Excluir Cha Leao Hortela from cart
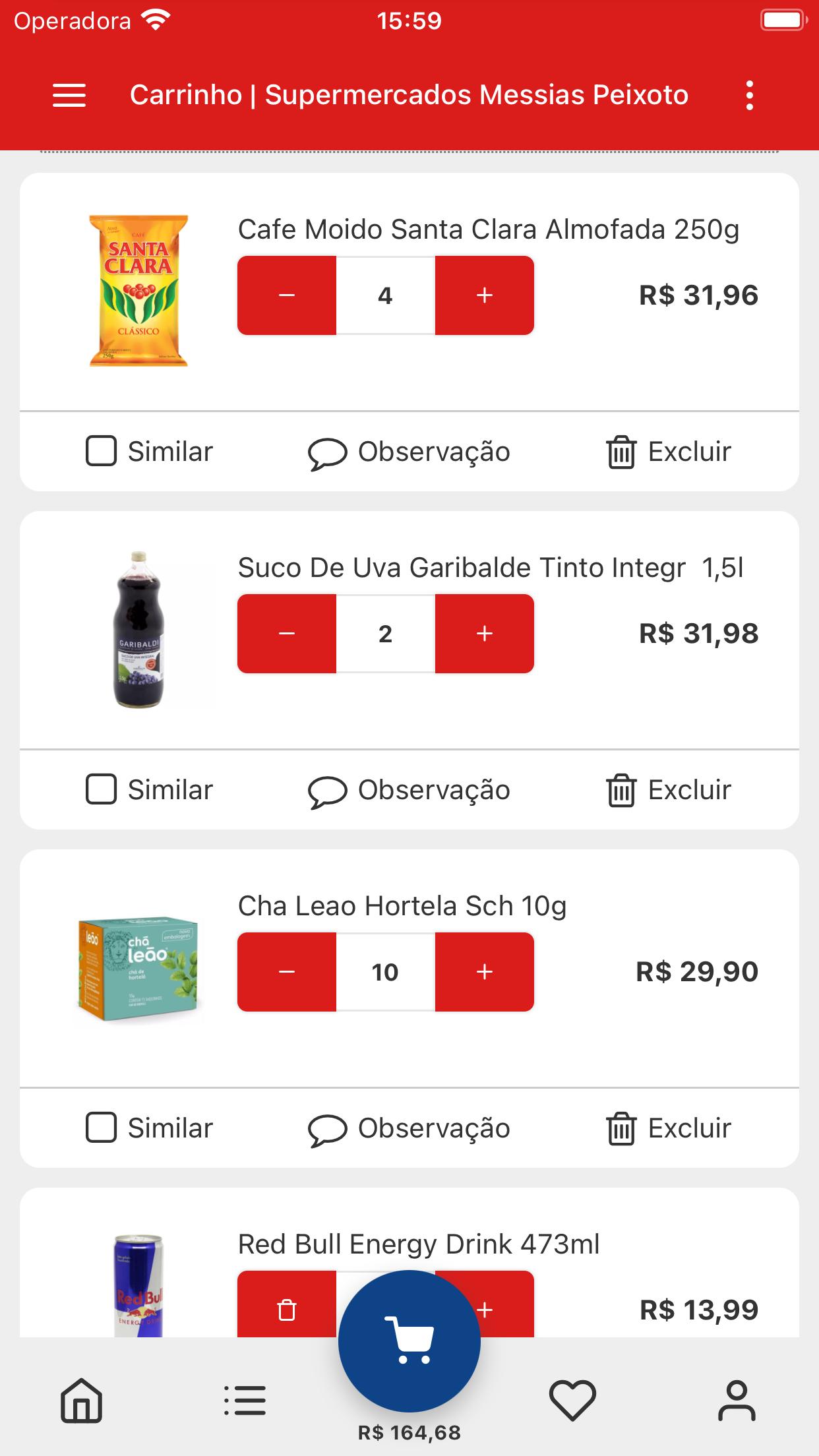819x1456 pixels. click(x=669, y=1129)
